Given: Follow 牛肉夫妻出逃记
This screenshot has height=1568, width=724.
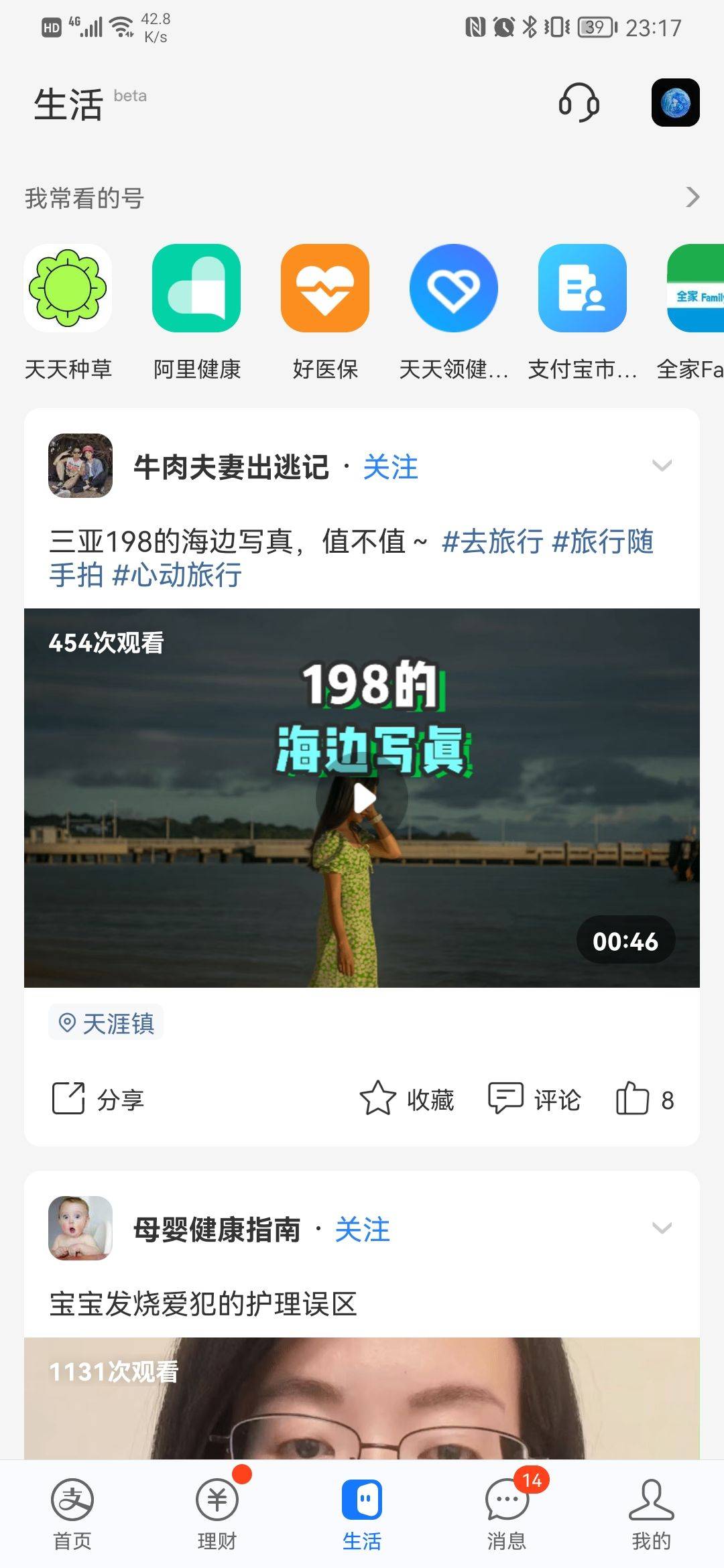Looking at the screenshot, I should (x=390, y=467).
